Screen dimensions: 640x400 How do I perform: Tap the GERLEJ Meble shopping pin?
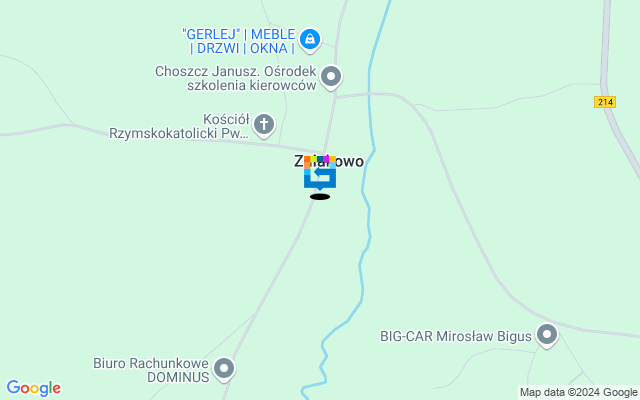tap(310, 39)
